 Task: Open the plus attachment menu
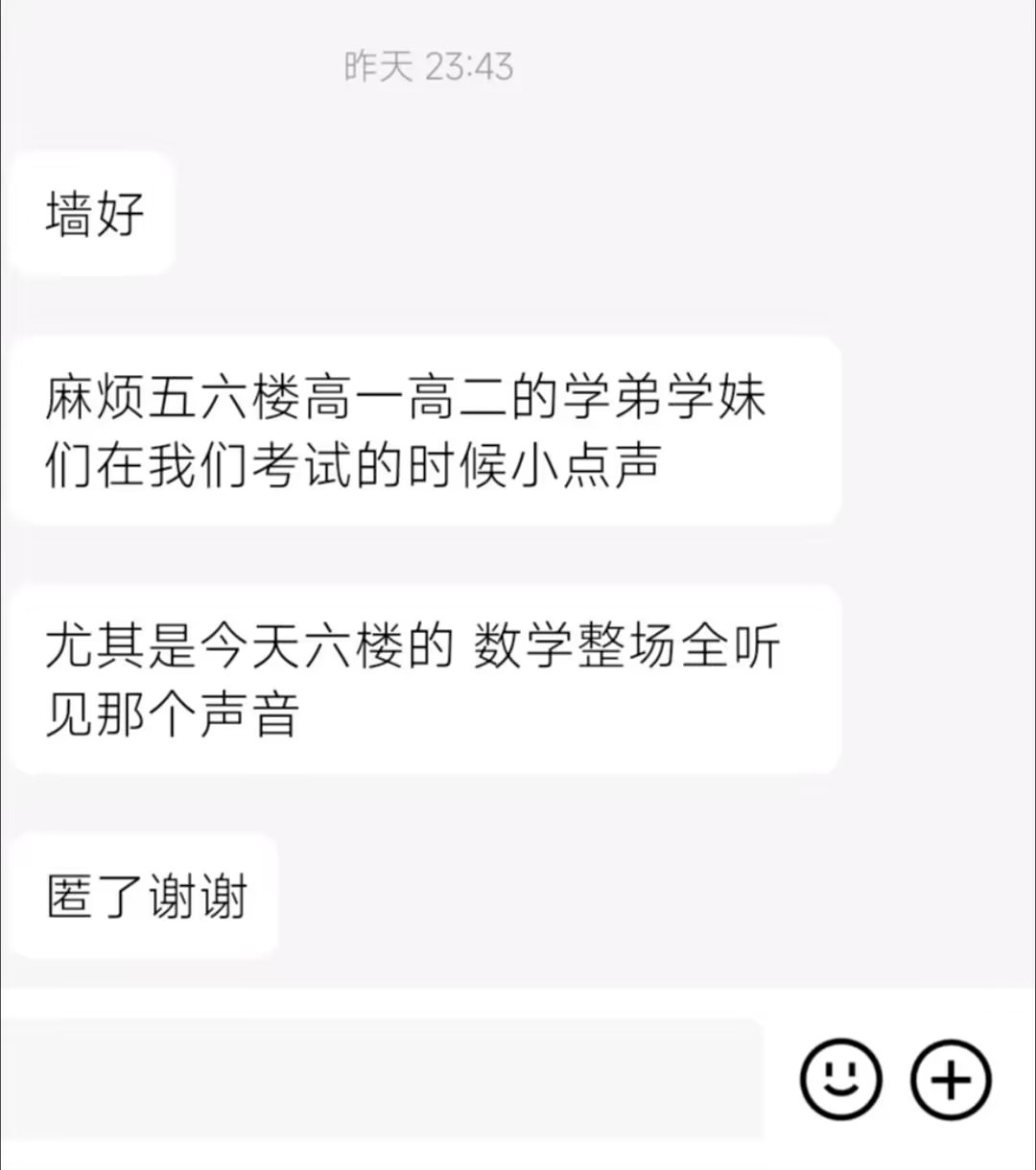[x=951, y=1079]
